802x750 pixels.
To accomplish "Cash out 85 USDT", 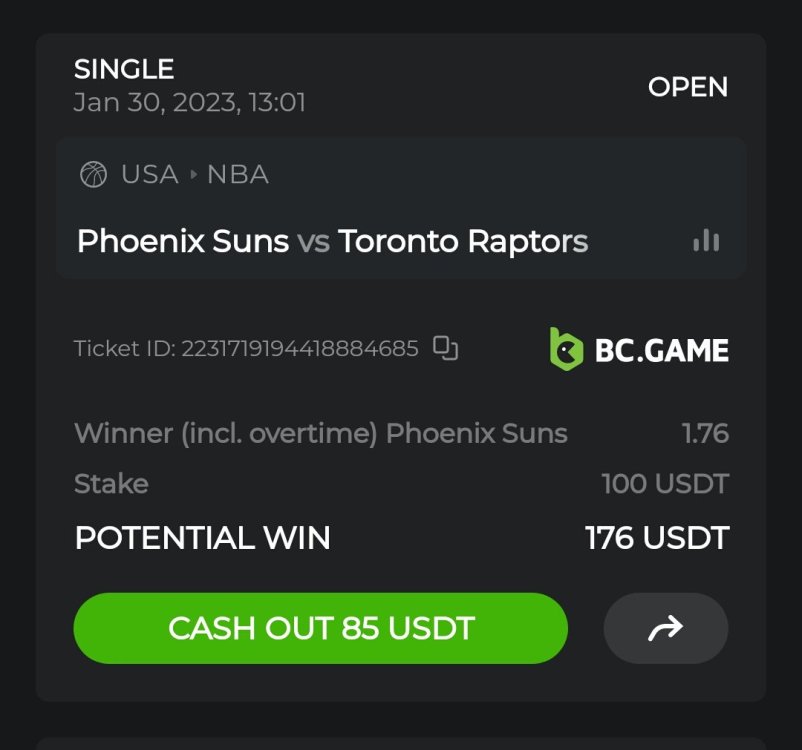I will [x=320, y=628].
